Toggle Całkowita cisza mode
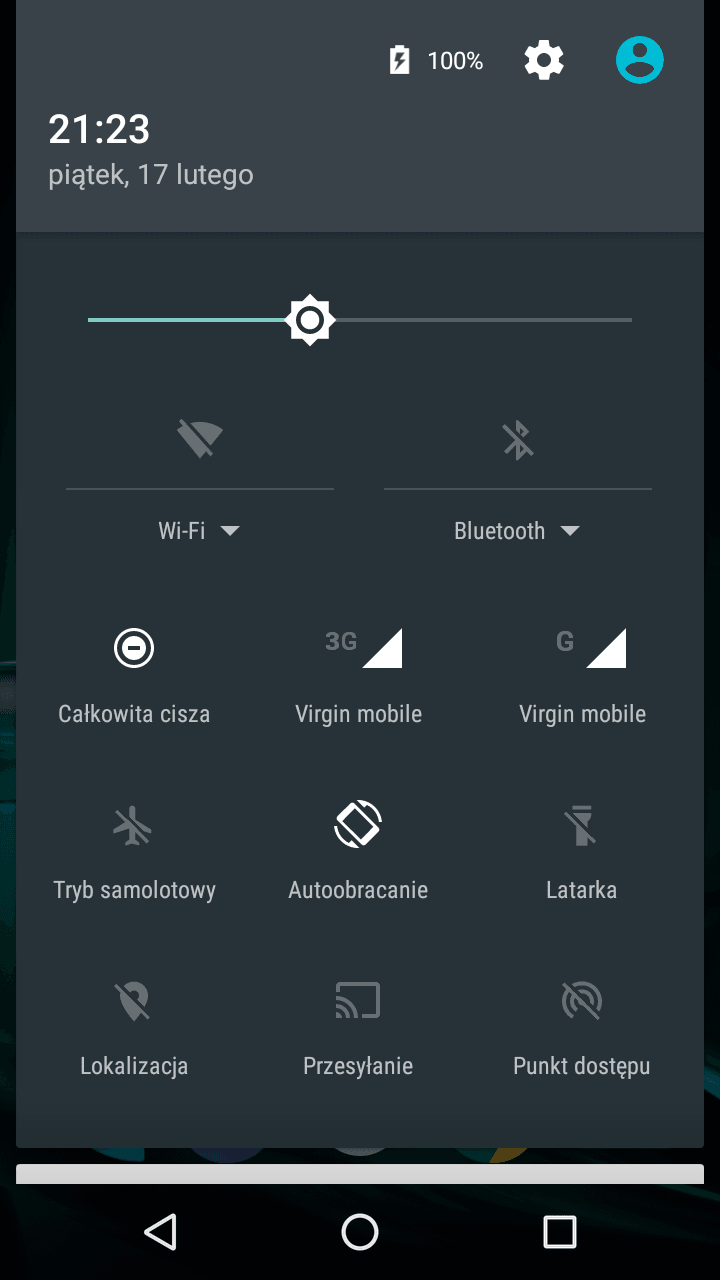Viewport: 720px width, 1280px height. (134, 649)
